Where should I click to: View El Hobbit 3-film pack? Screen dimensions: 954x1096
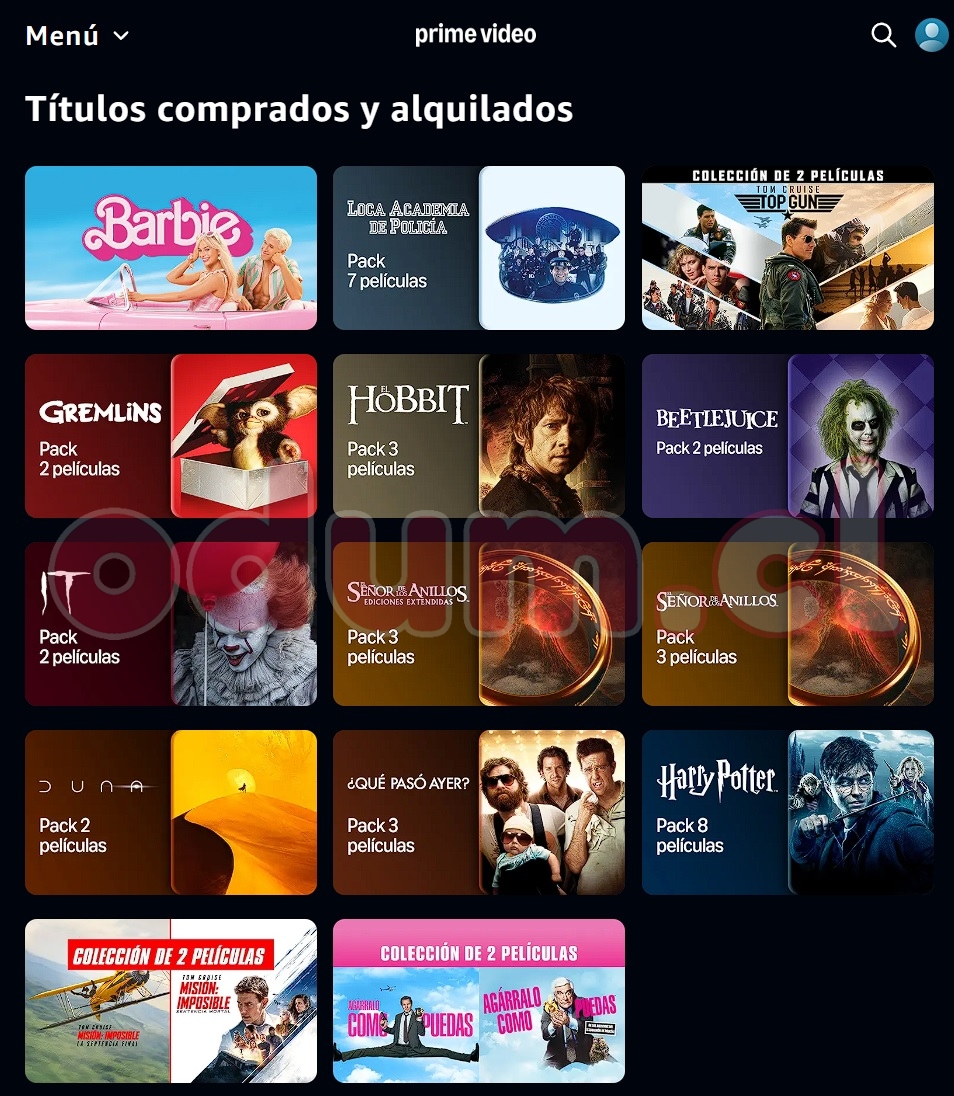pyautogui.click(x=478, y=436)
